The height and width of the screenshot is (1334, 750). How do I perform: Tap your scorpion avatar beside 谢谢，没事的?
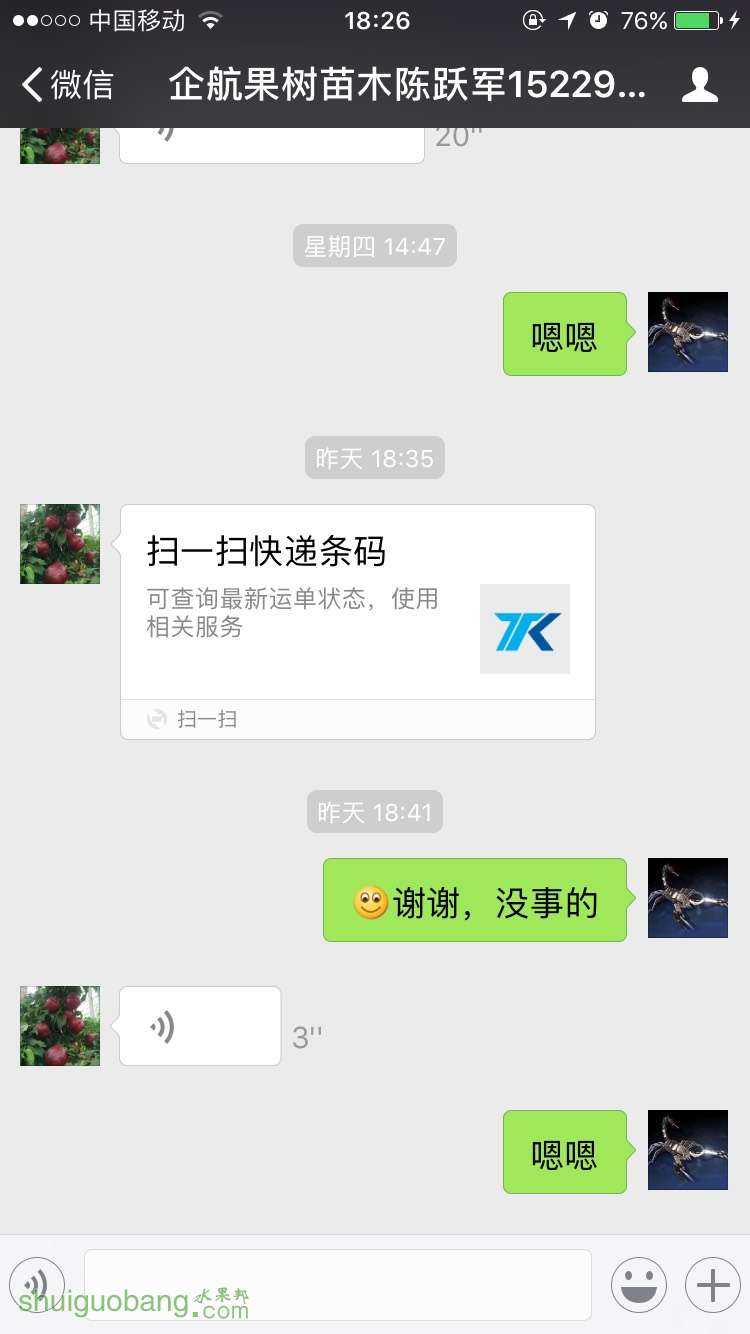[x=687, y=898]
